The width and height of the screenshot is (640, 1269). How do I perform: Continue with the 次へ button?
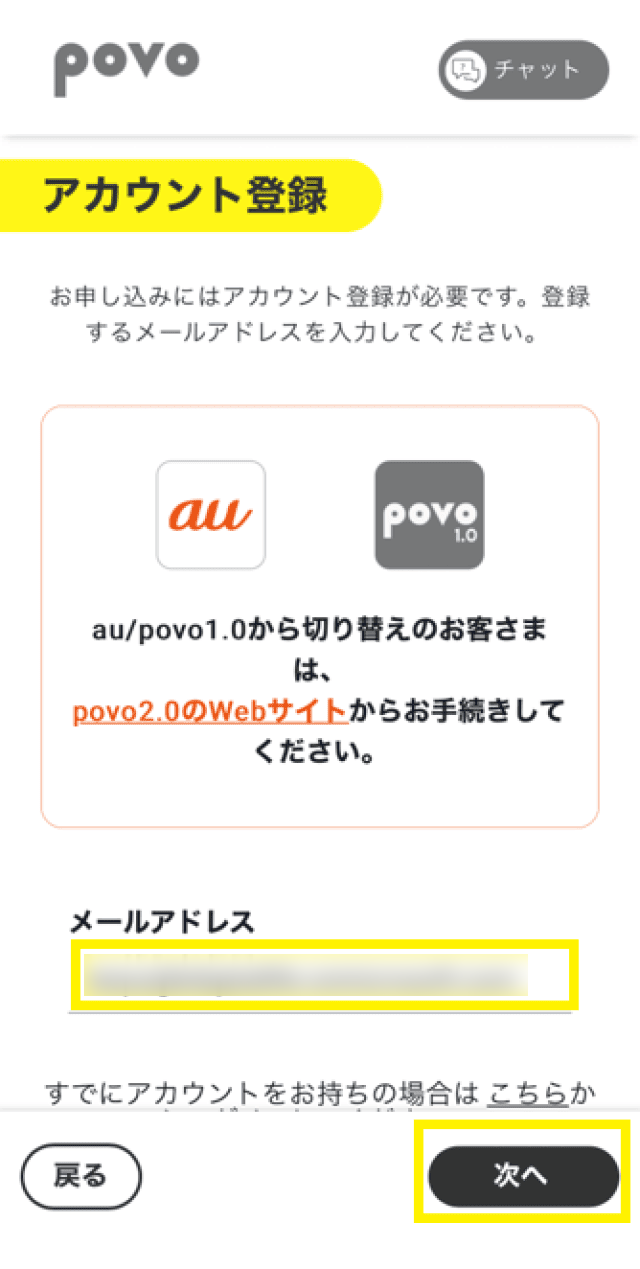pyautogui.click(x=523, y=1176)
